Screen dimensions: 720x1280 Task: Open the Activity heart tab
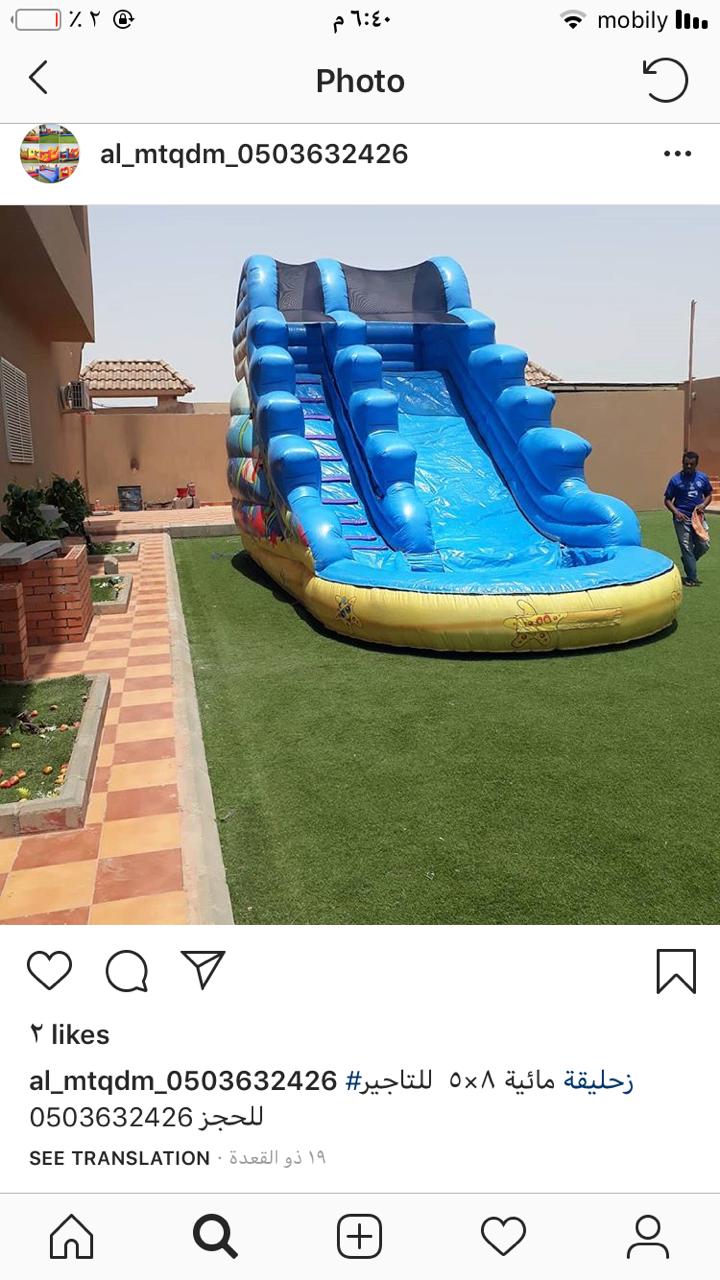503,1237
